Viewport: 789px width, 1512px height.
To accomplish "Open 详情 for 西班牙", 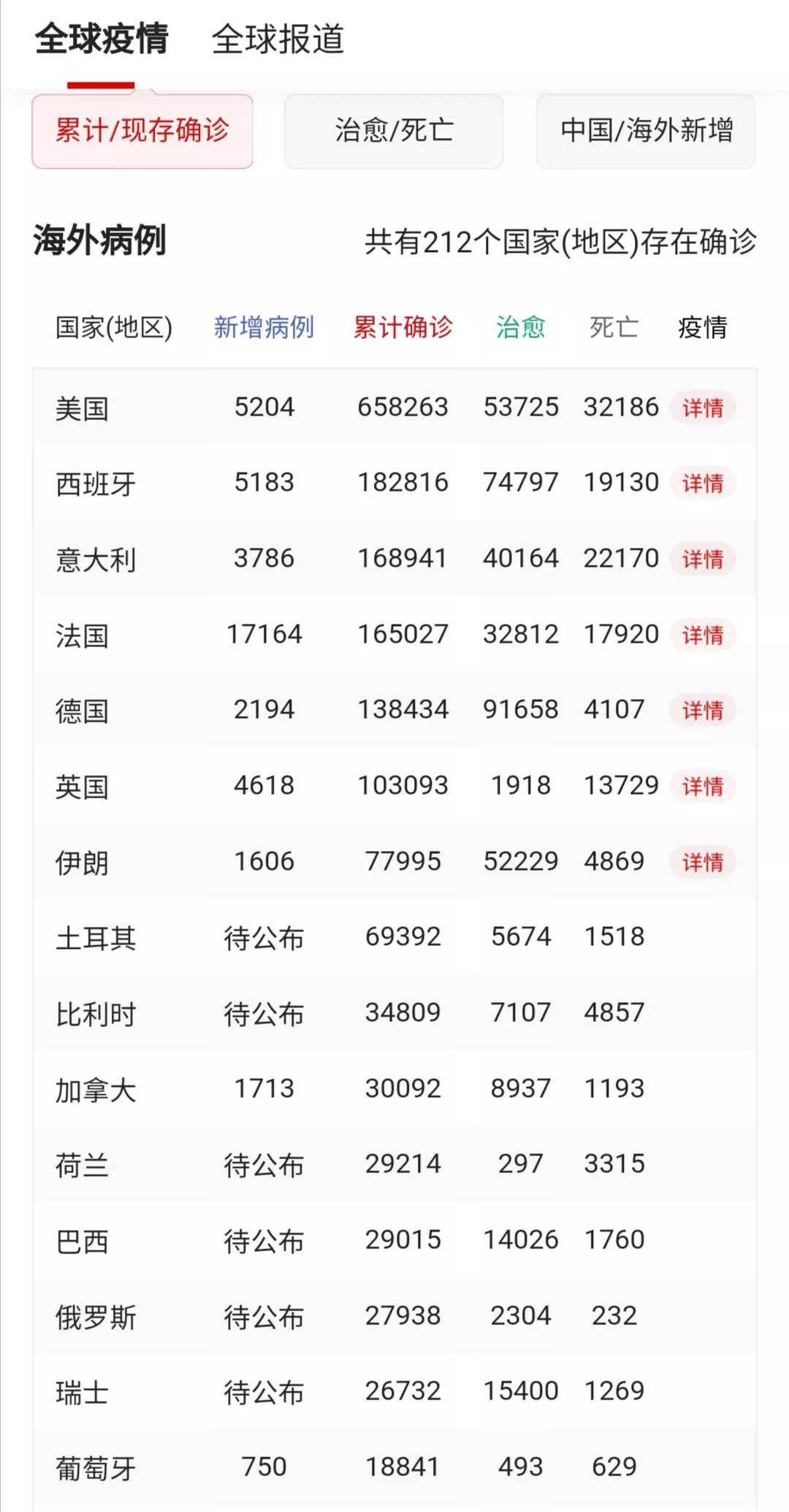I will click(703, 483).
